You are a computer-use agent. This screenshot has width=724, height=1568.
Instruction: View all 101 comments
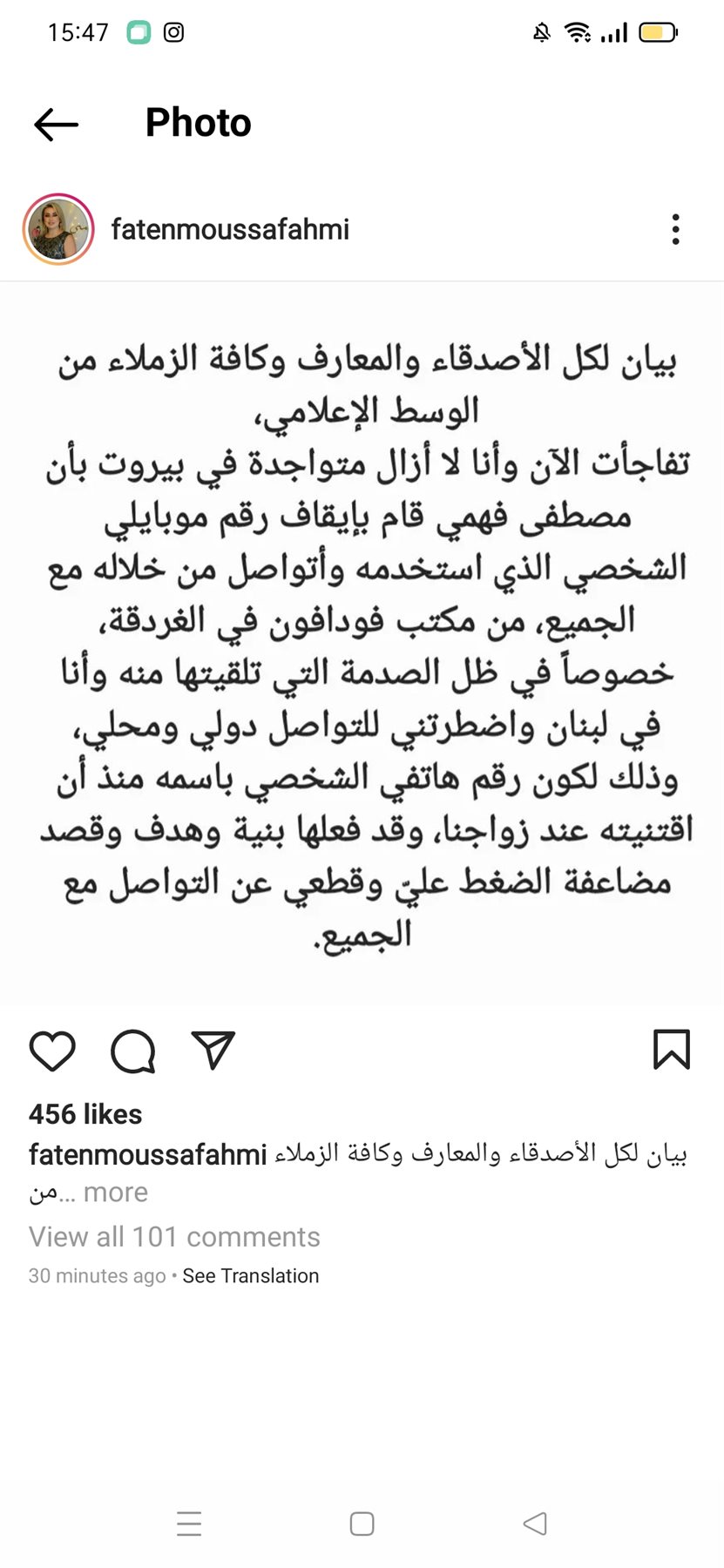174,1237
